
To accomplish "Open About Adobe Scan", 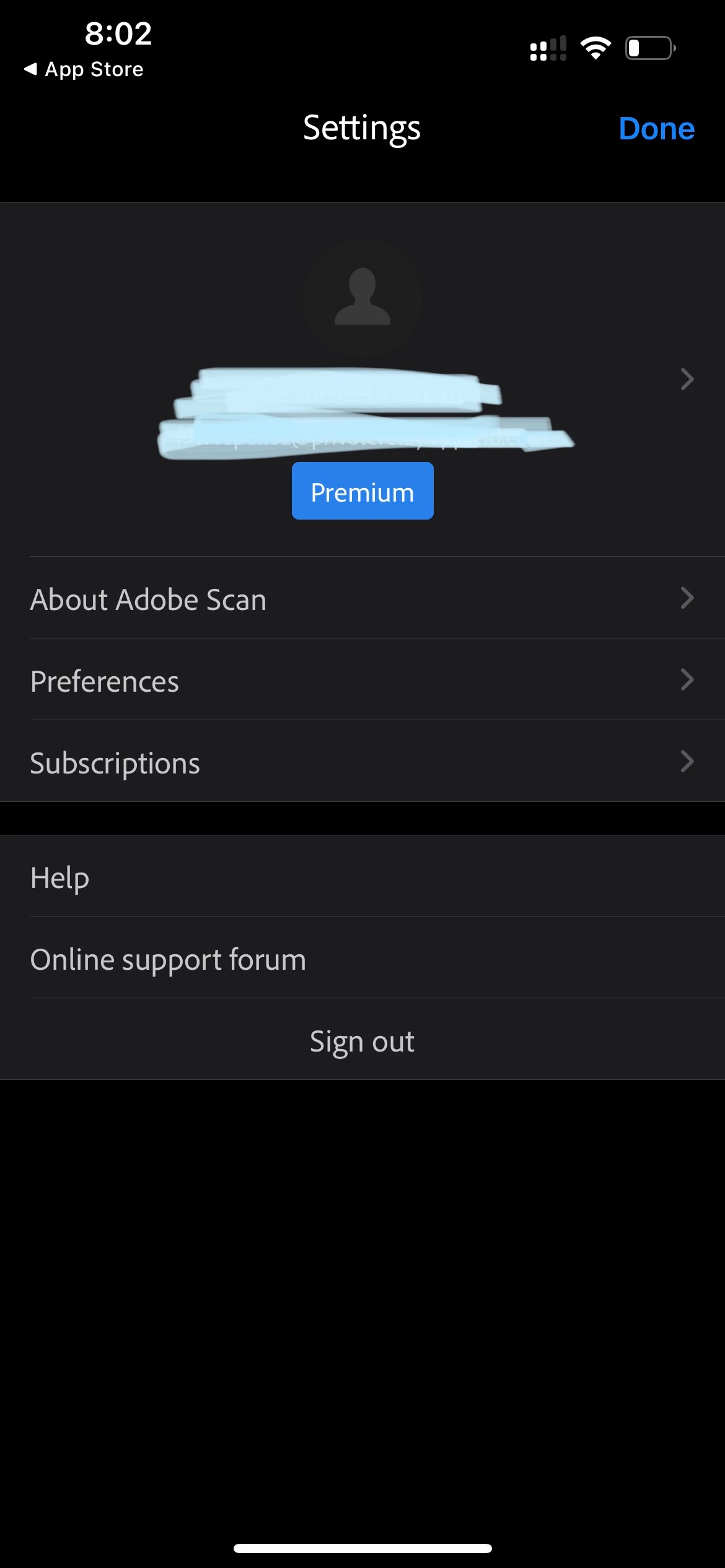I will coord(362,599).
